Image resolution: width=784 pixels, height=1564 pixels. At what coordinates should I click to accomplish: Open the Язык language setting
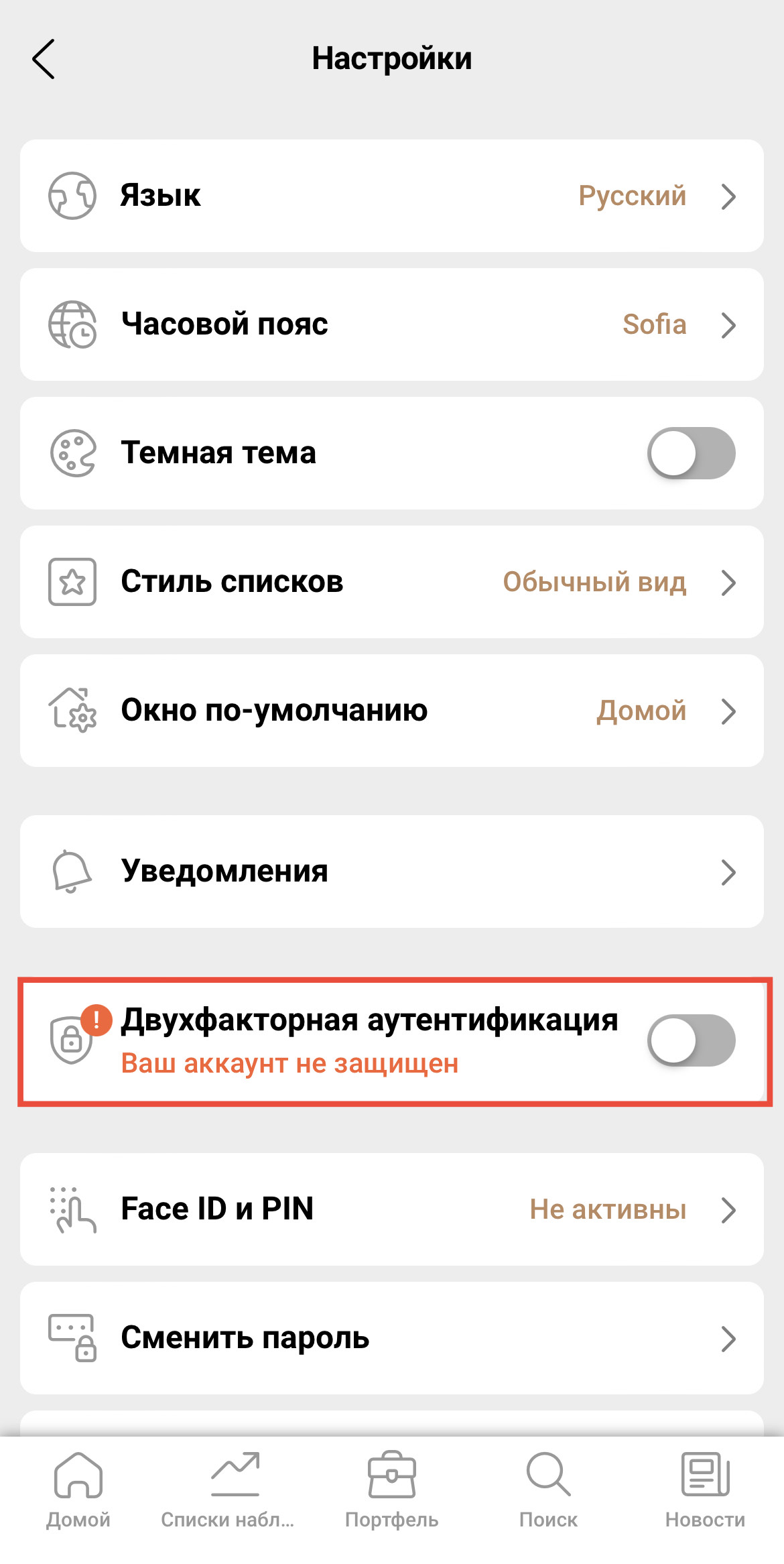(x=391, y=196)
